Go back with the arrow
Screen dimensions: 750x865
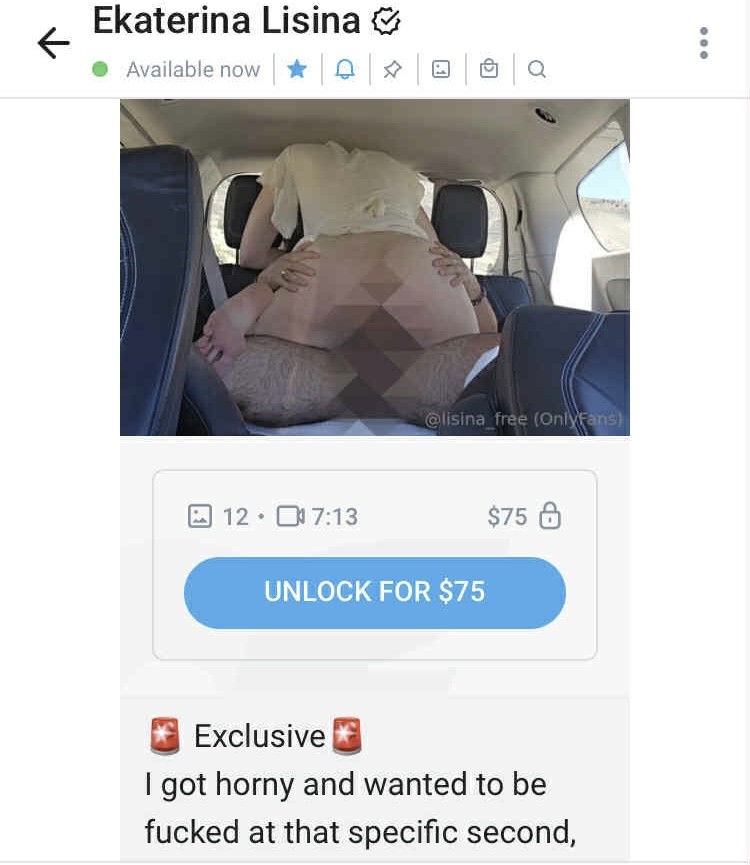pyautogui.click(x=53, y=43)
